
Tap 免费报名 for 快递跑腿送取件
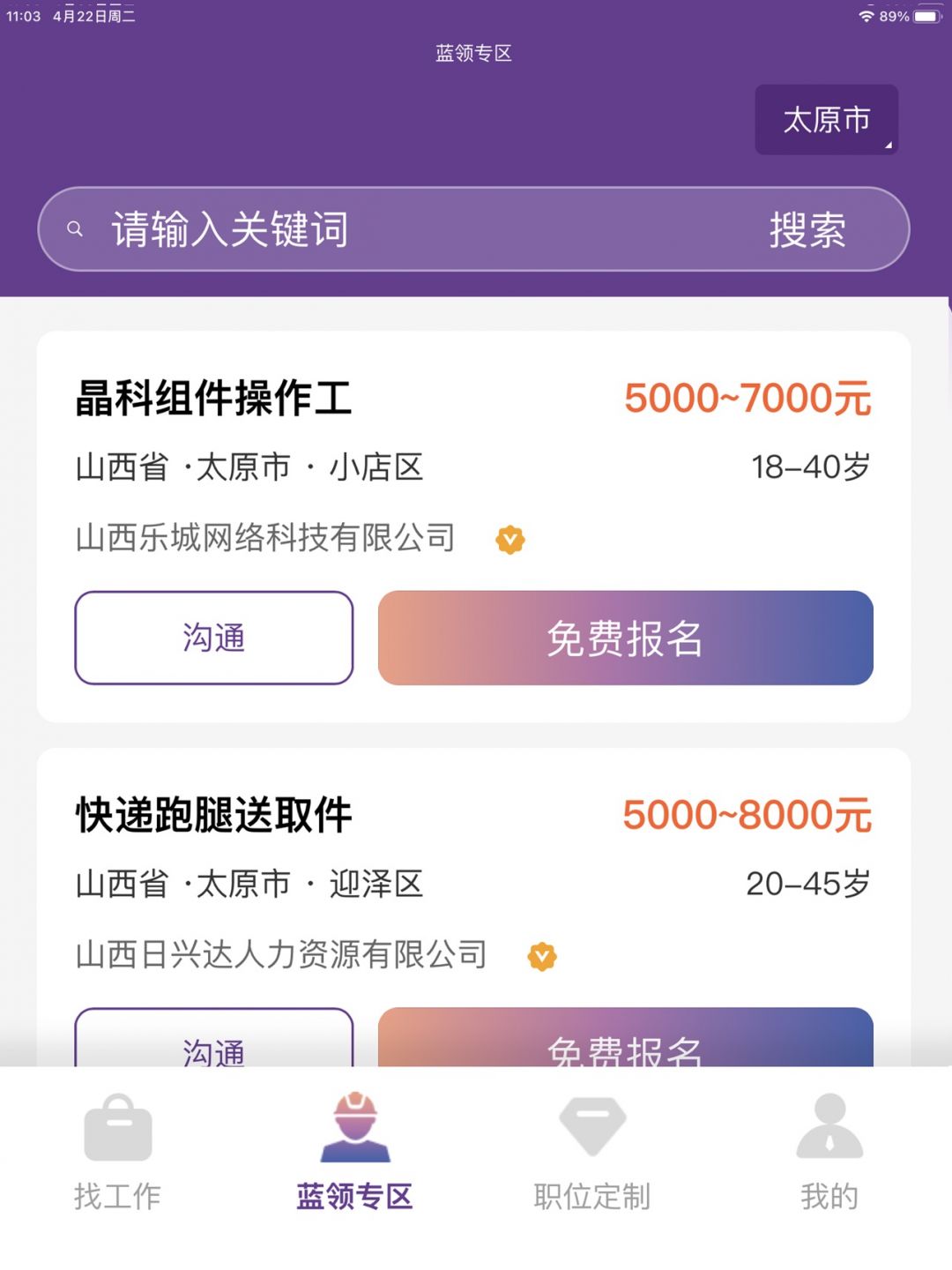click(625, 1041)
